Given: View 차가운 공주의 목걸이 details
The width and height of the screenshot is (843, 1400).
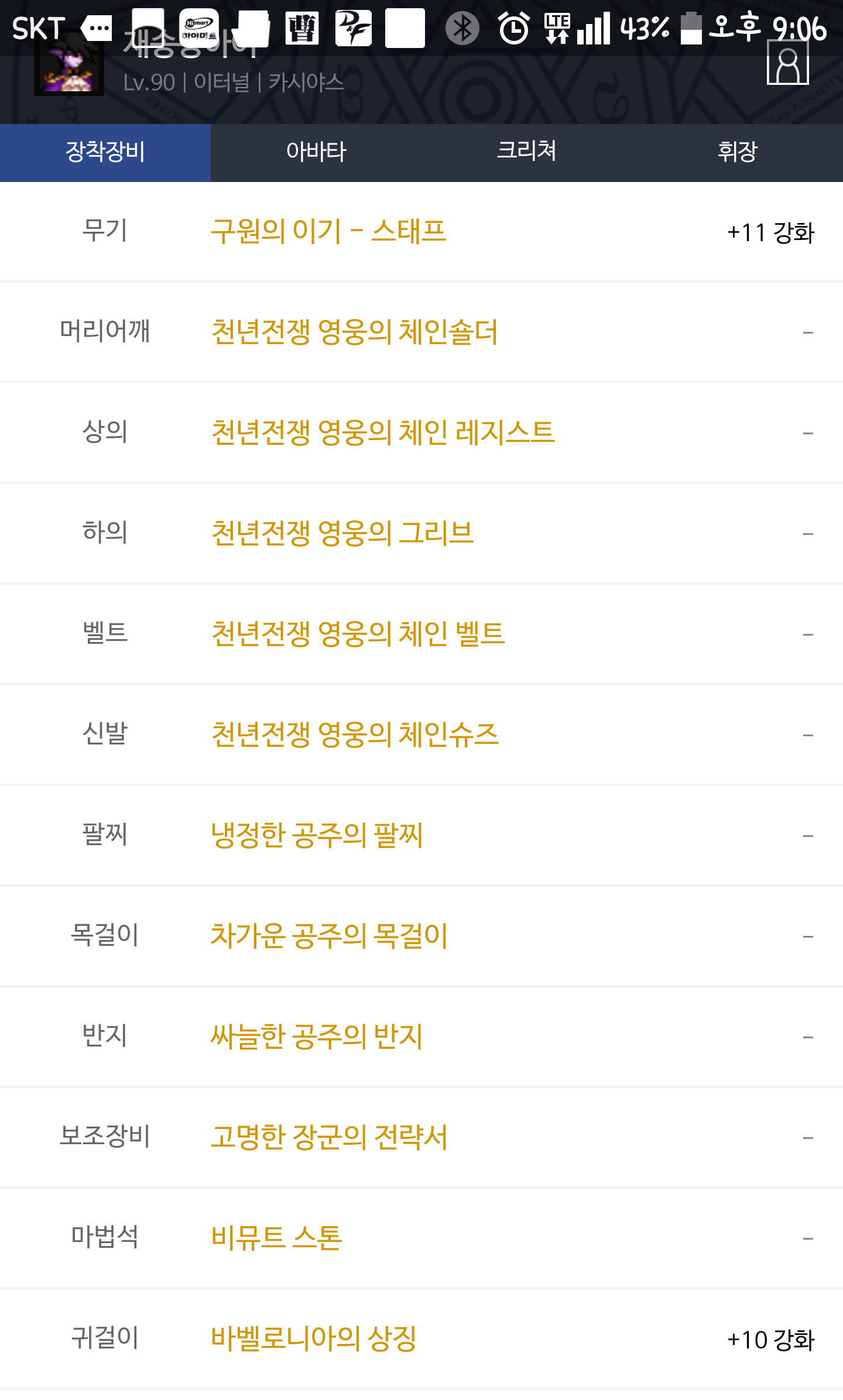Looking at the screenshot, I should point(329,936).
